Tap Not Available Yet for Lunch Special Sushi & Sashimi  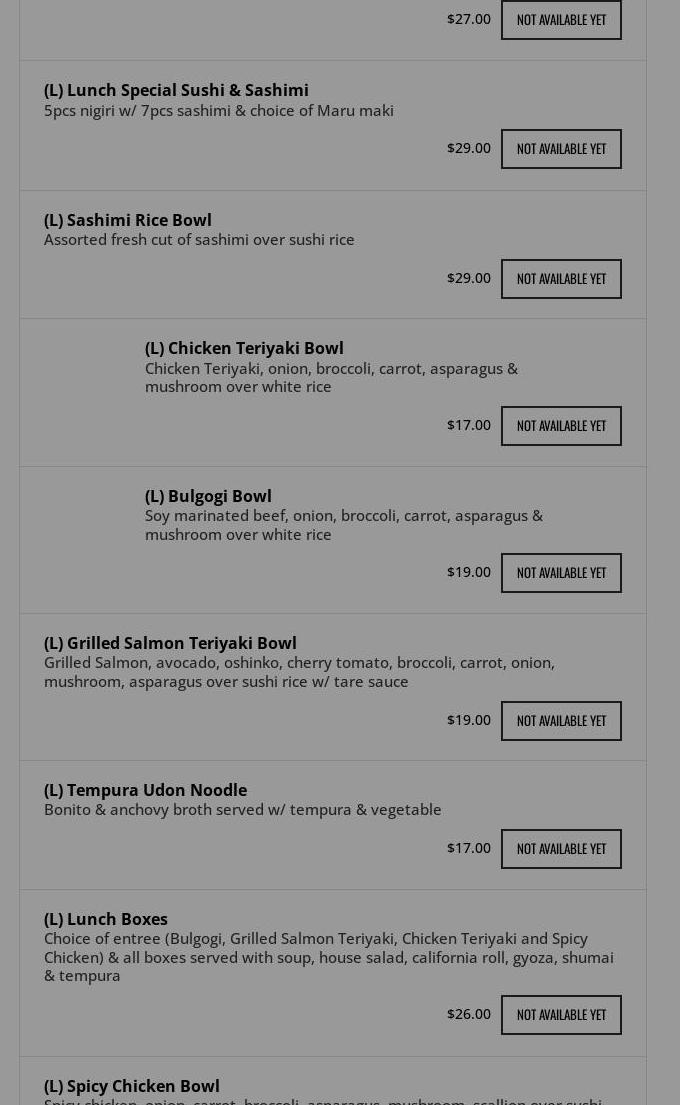point(561,149)
